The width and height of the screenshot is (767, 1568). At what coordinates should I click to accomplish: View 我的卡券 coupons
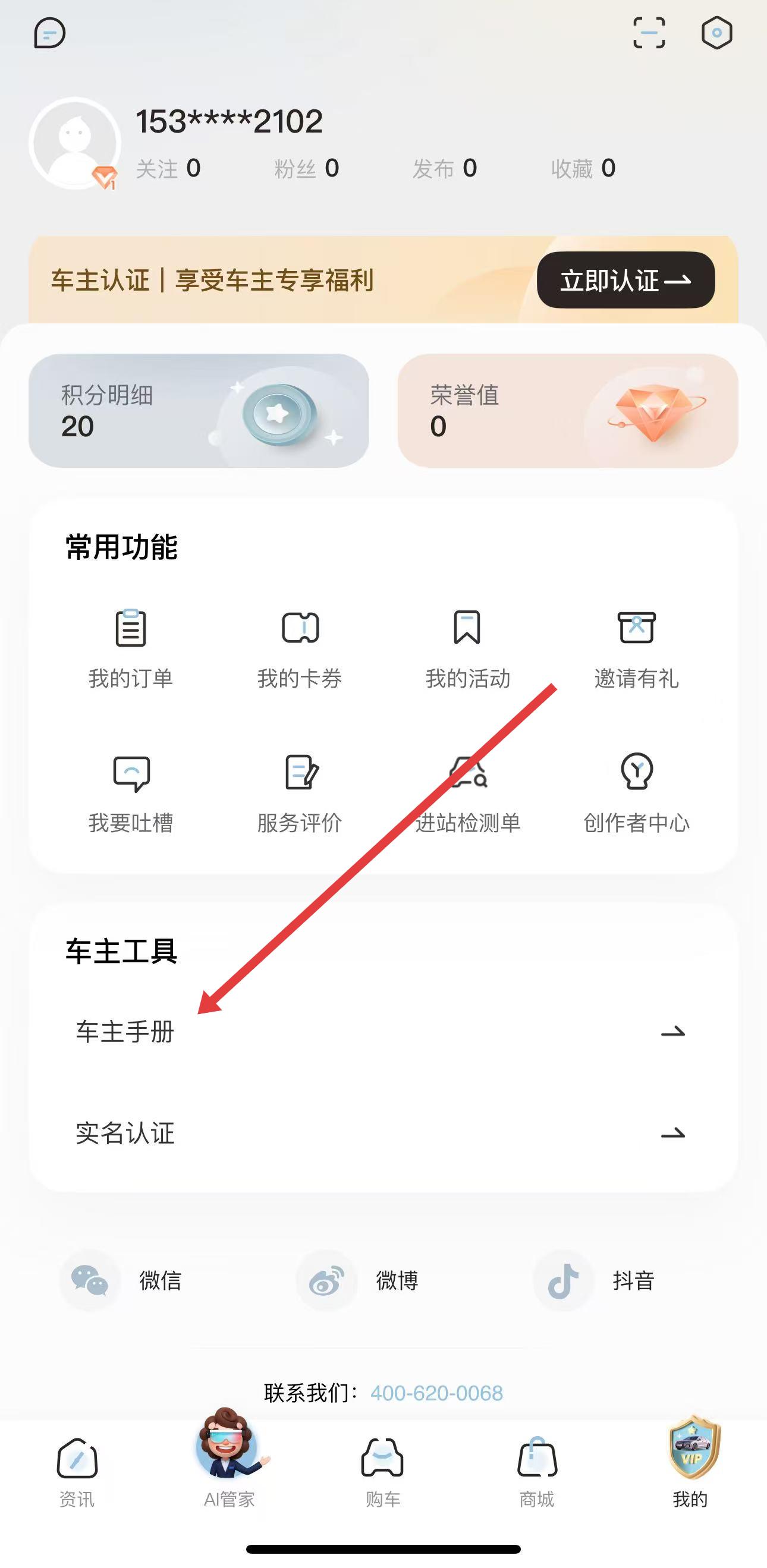click(300, 648)
